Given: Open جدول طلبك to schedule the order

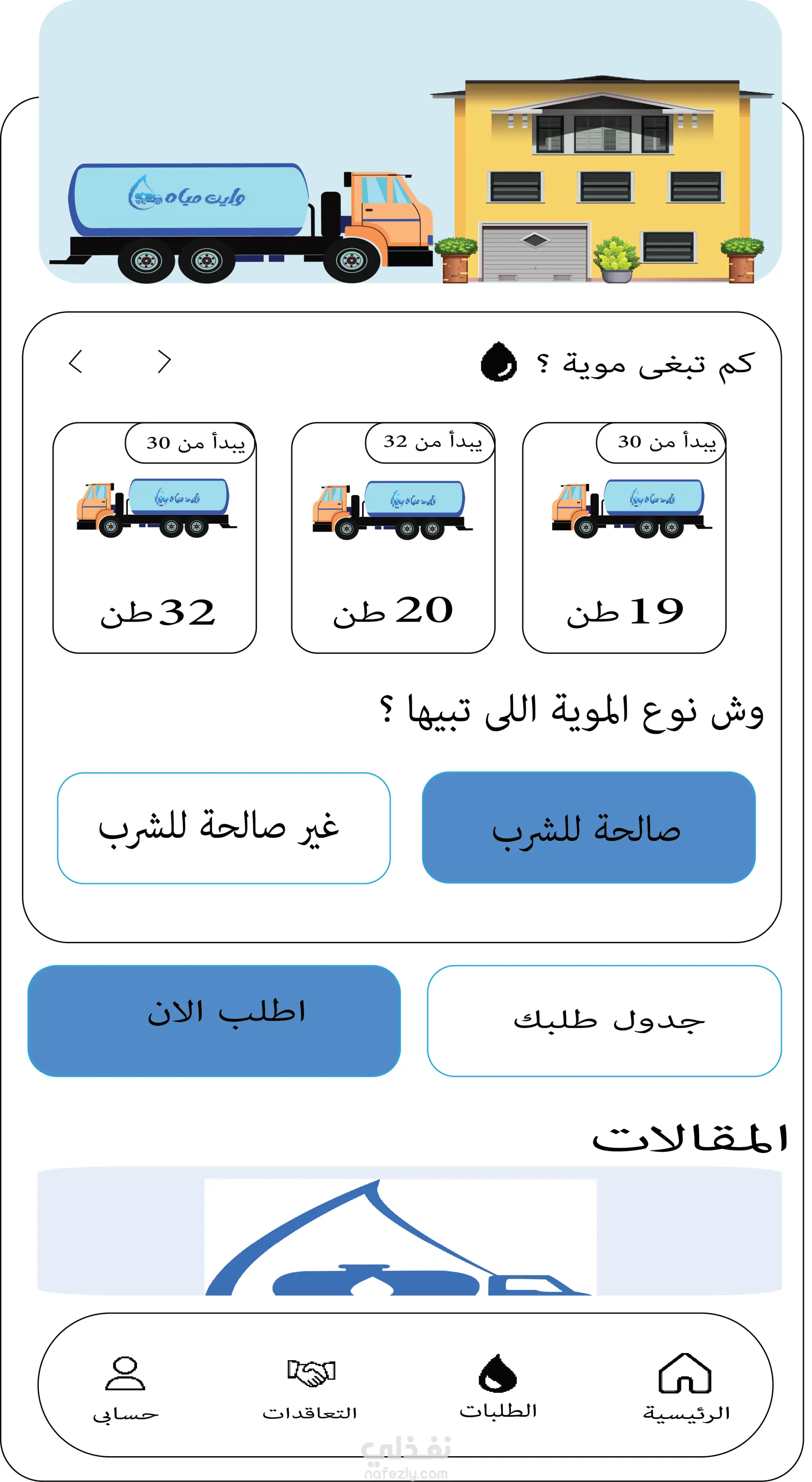Looking at the screenshot, I should 604,1021.
